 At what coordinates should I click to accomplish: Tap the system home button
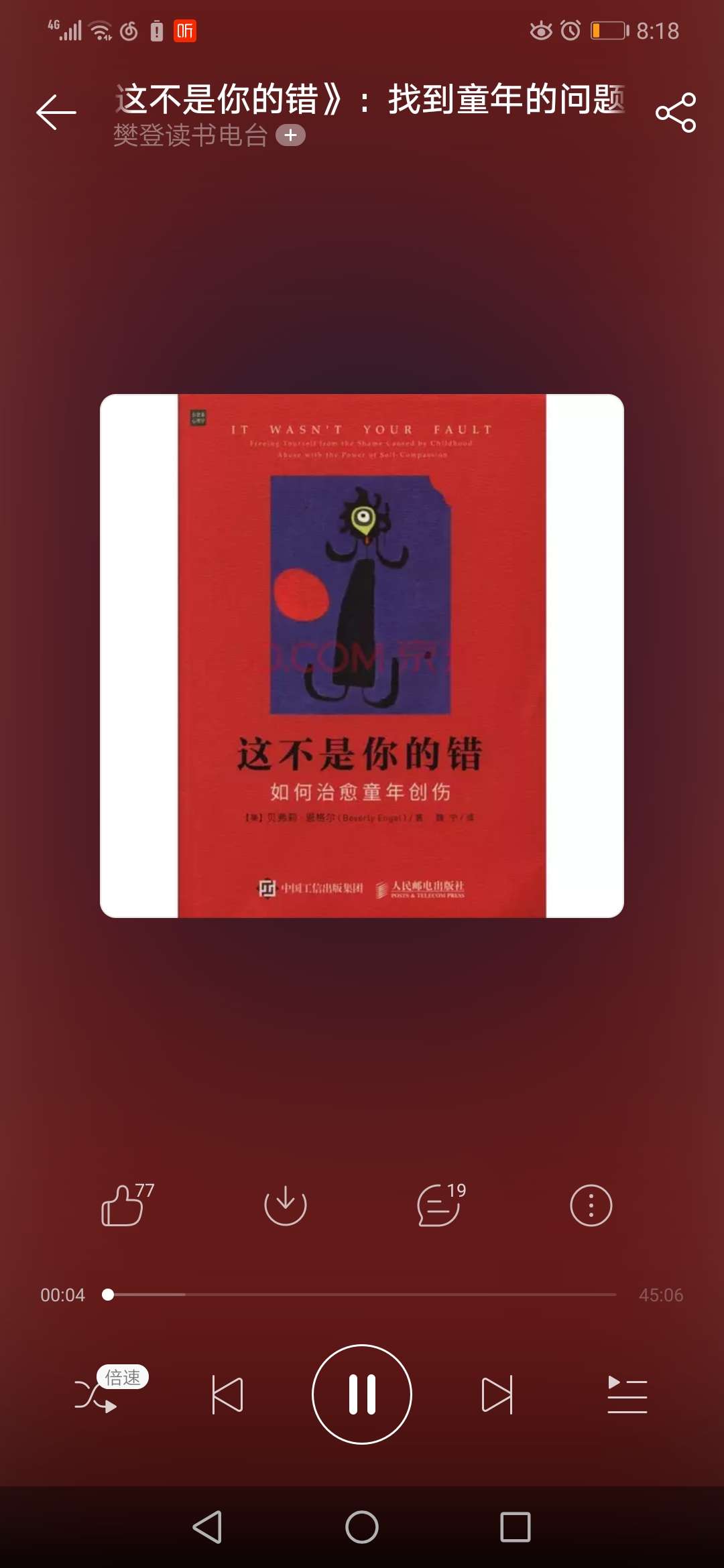point(362,1527)
